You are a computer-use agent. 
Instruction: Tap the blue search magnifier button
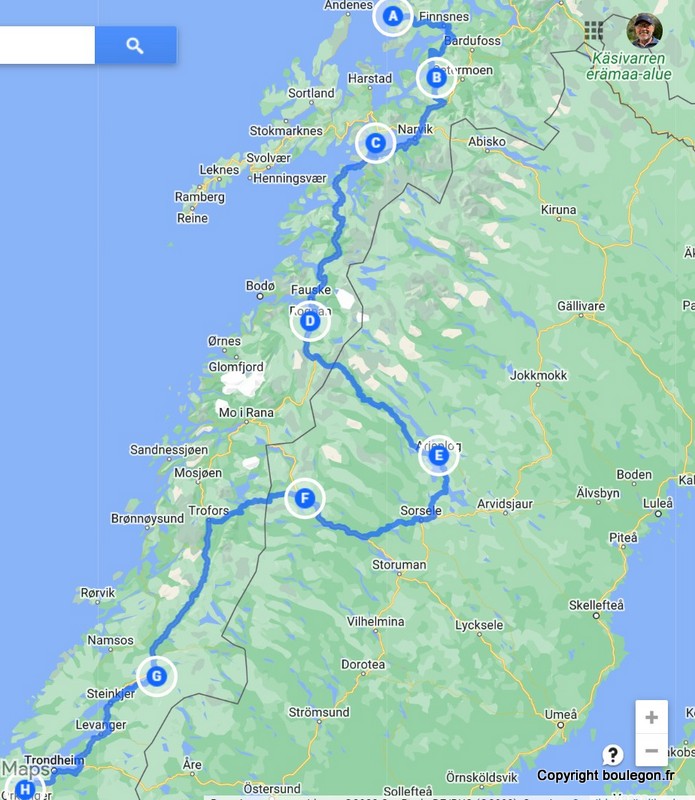coord(135,46)
